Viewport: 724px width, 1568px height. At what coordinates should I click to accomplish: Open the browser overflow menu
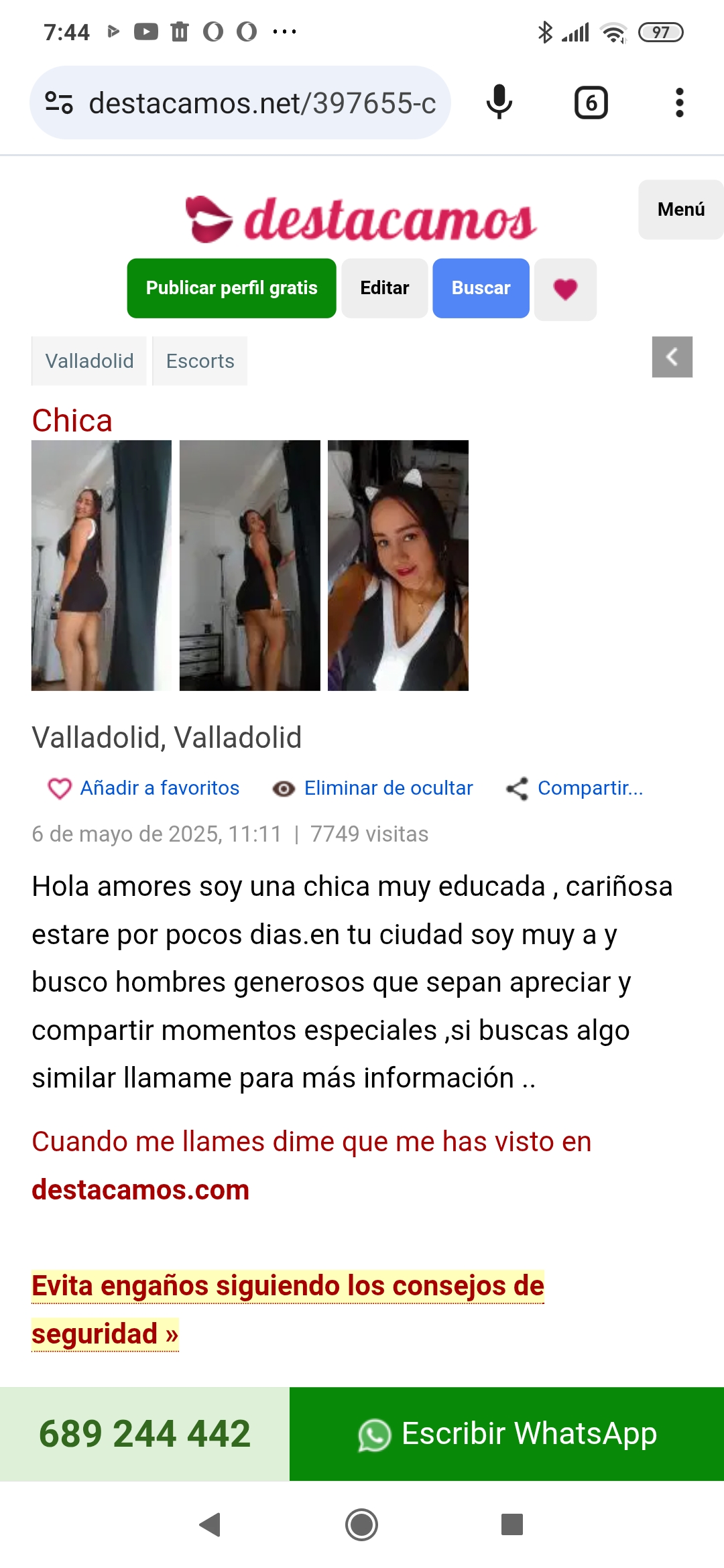pos(680,103)
